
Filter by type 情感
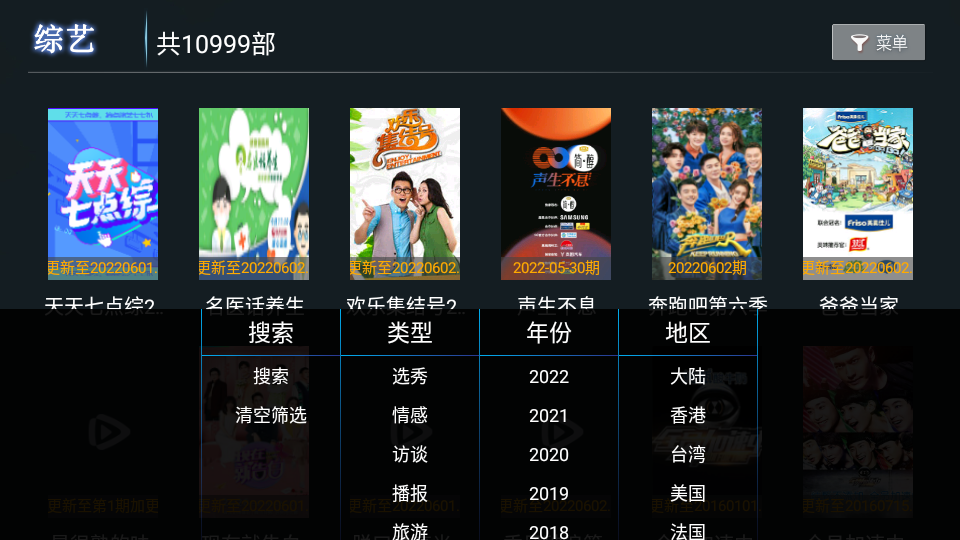410,415
